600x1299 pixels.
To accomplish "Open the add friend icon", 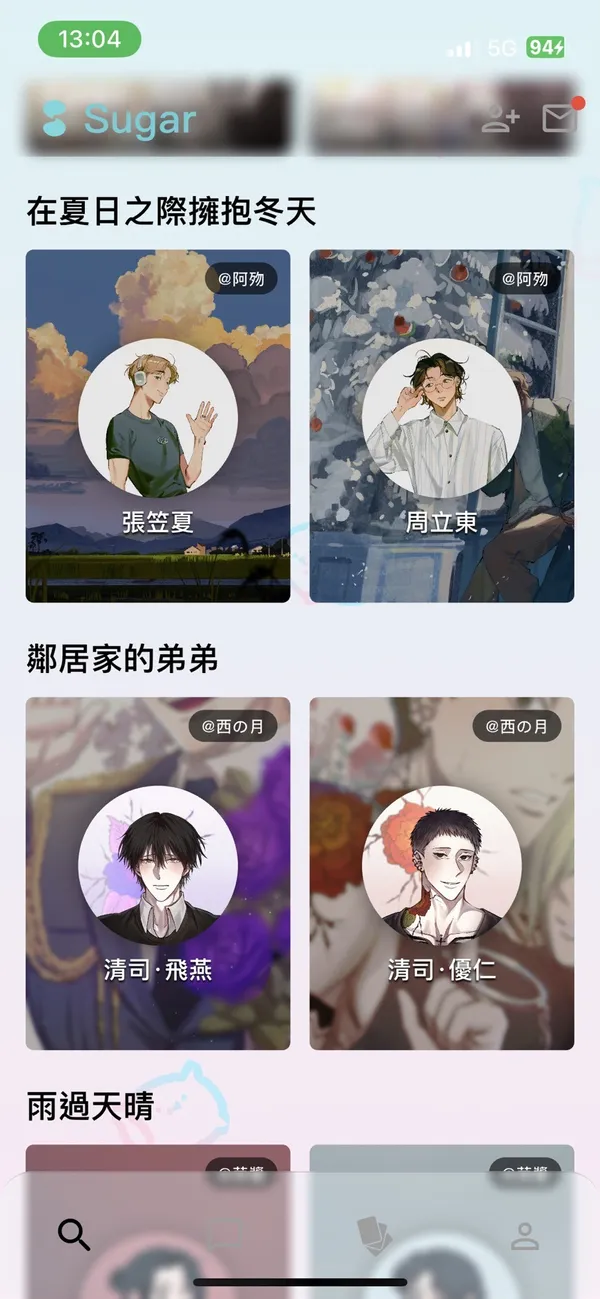I will click(500, 119).
